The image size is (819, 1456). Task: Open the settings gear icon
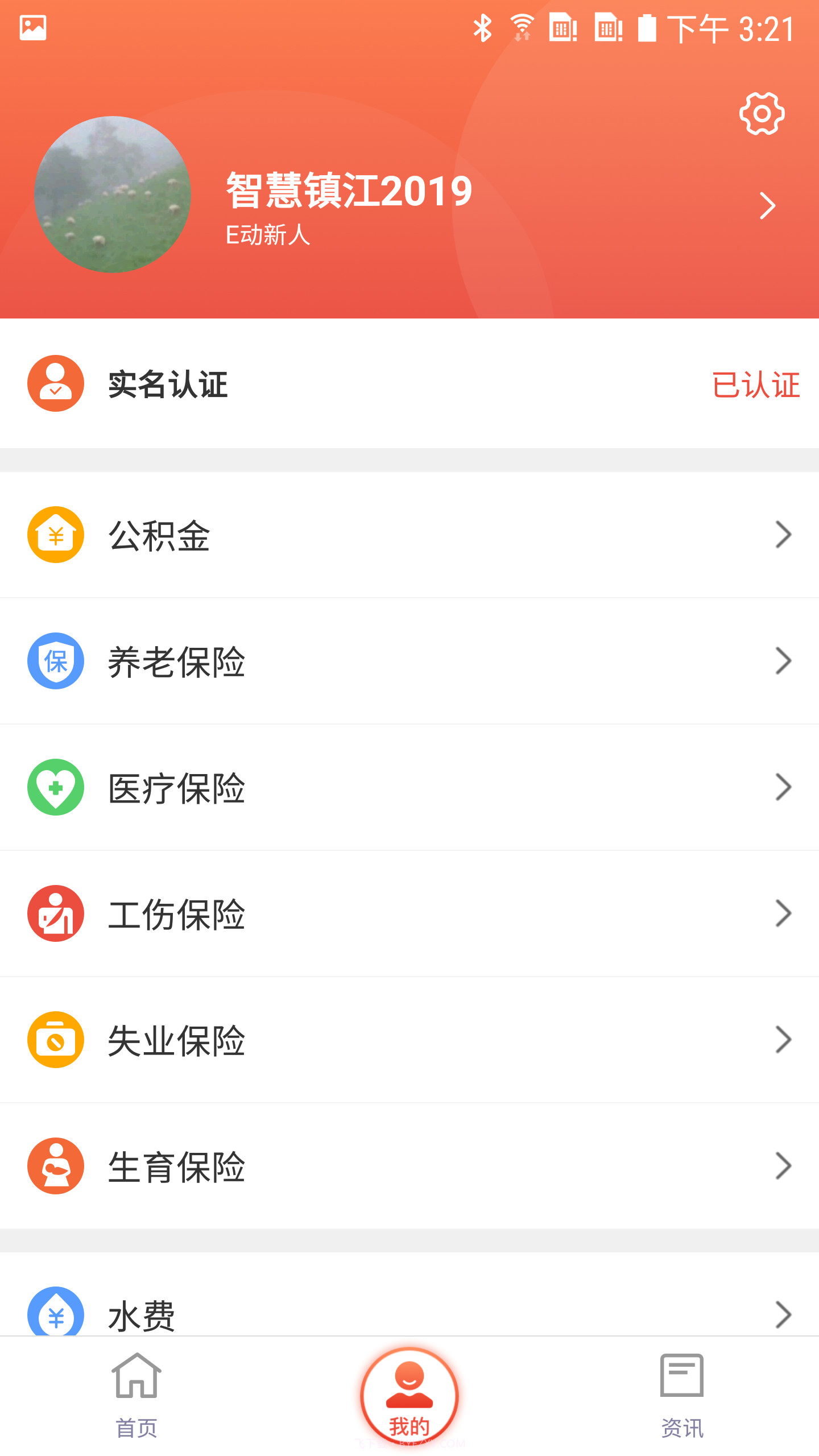[x=761, y=113]
